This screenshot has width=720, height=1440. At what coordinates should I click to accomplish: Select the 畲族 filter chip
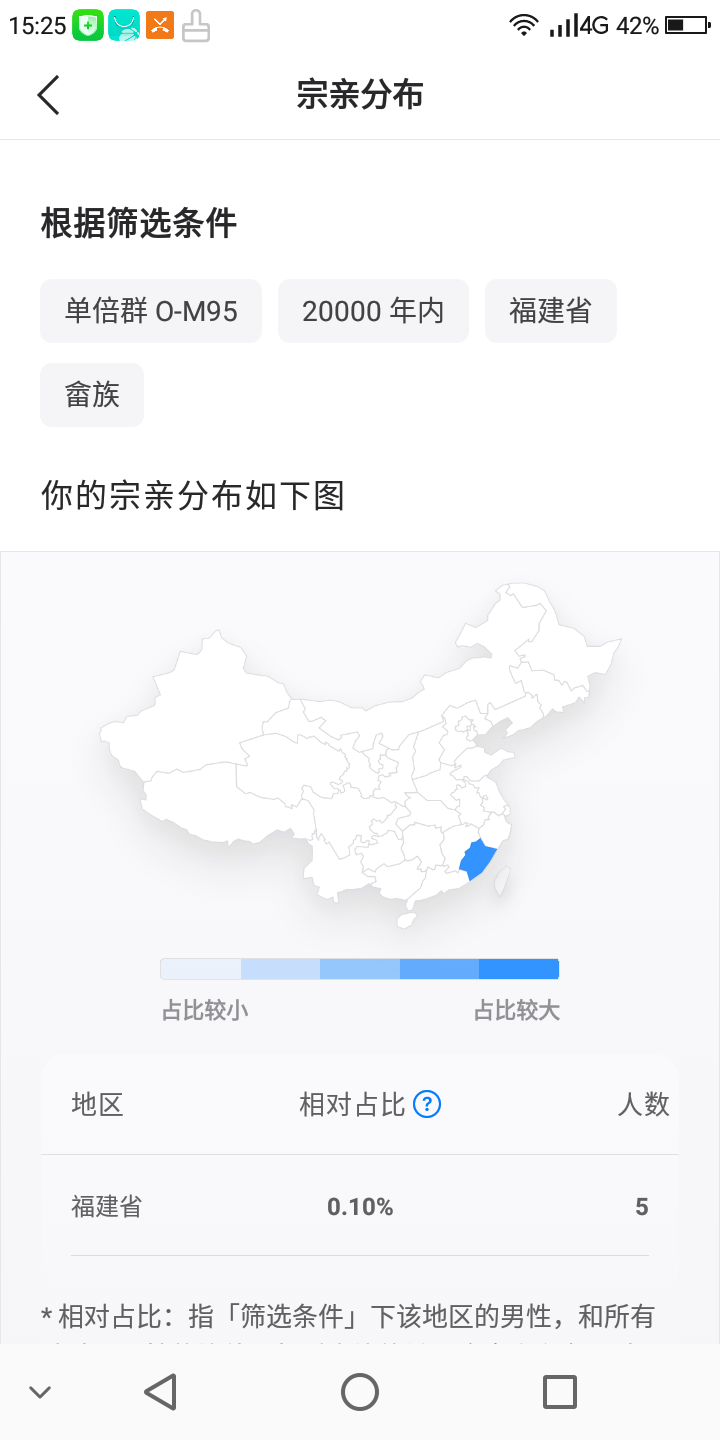[92, 395]
